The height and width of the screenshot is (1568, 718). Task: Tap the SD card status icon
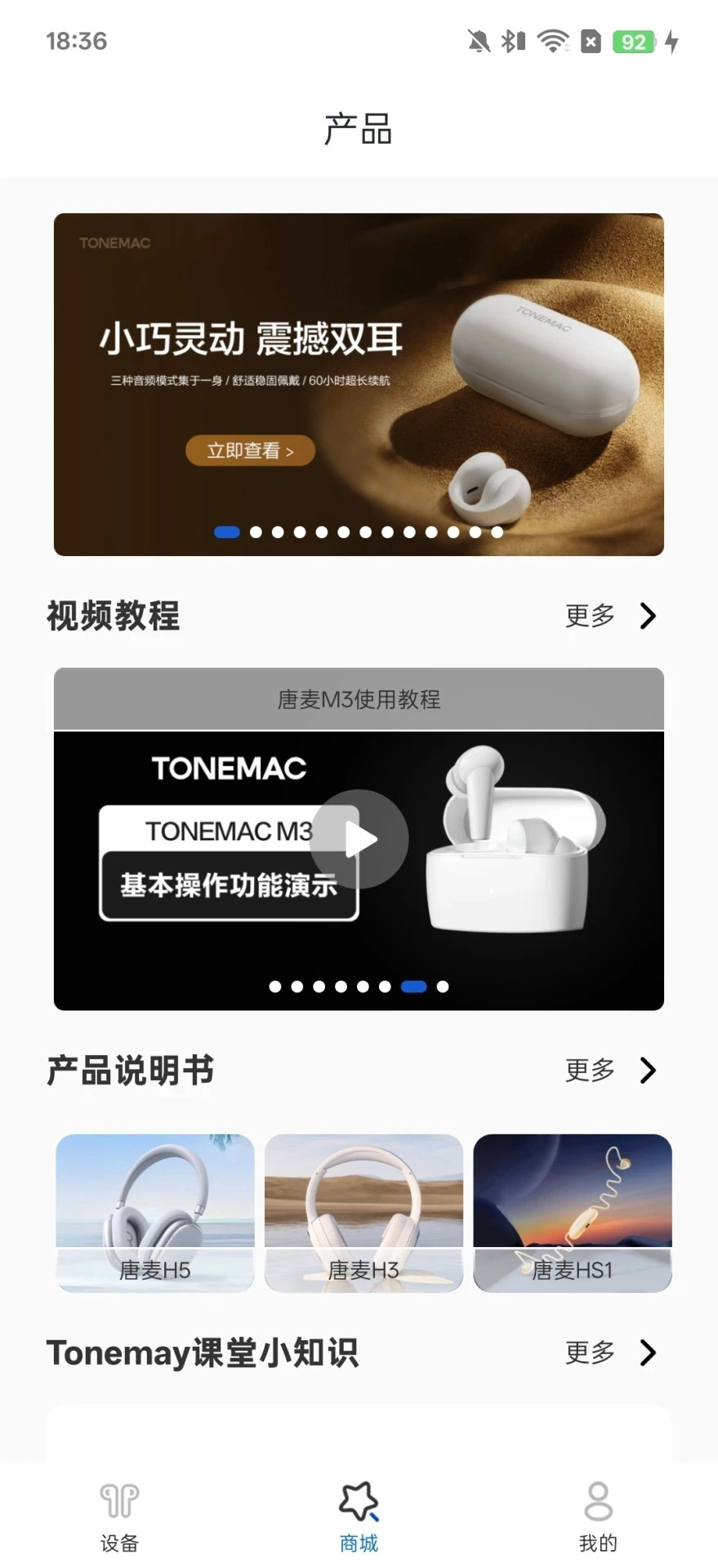tap(590, 41)
